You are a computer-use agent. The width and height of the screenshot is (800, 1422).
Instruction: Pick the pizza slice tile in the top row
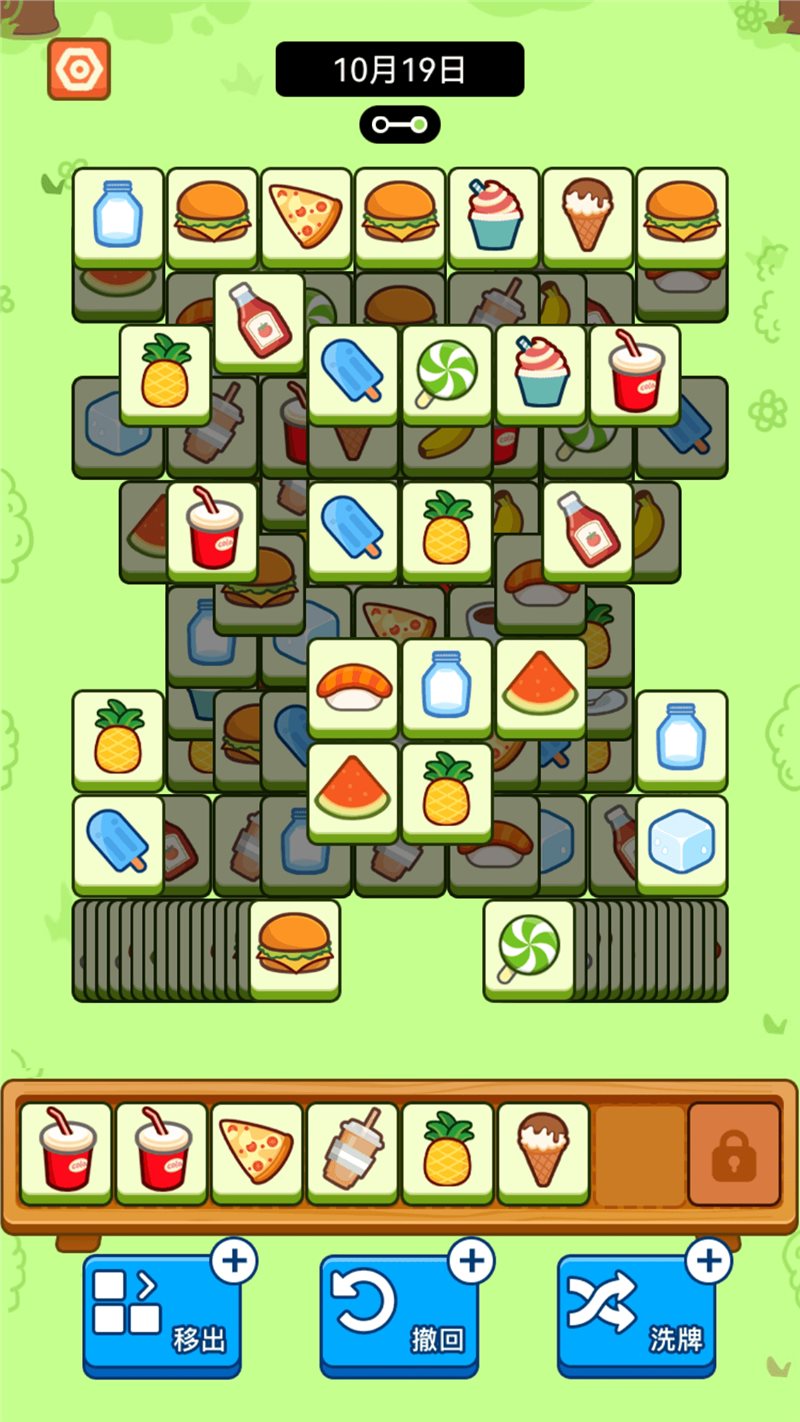click(306, 214)
